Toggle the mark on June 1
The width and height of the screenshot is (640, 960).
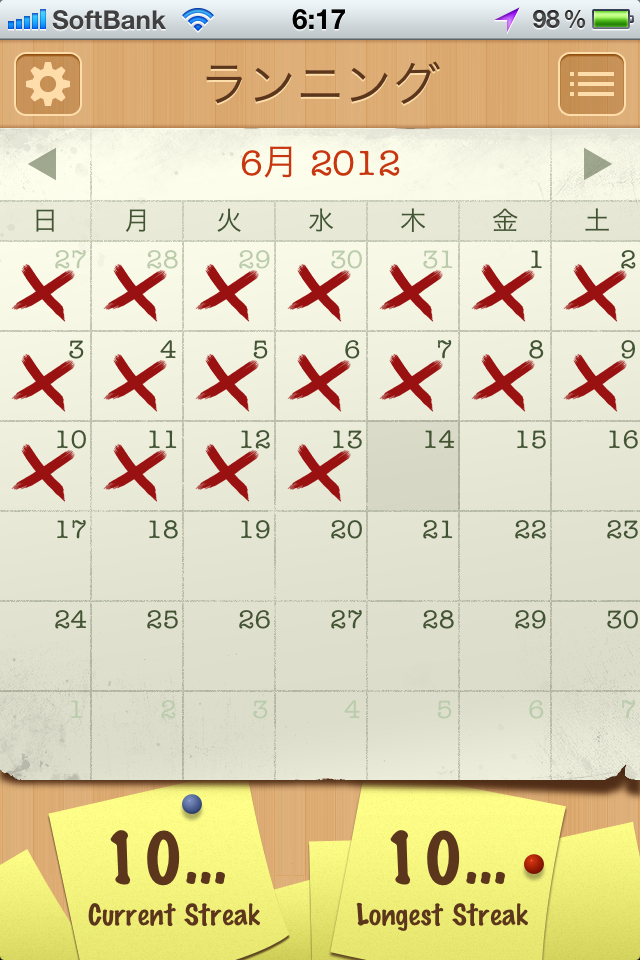pyautogui.click(x=505, y=286)
